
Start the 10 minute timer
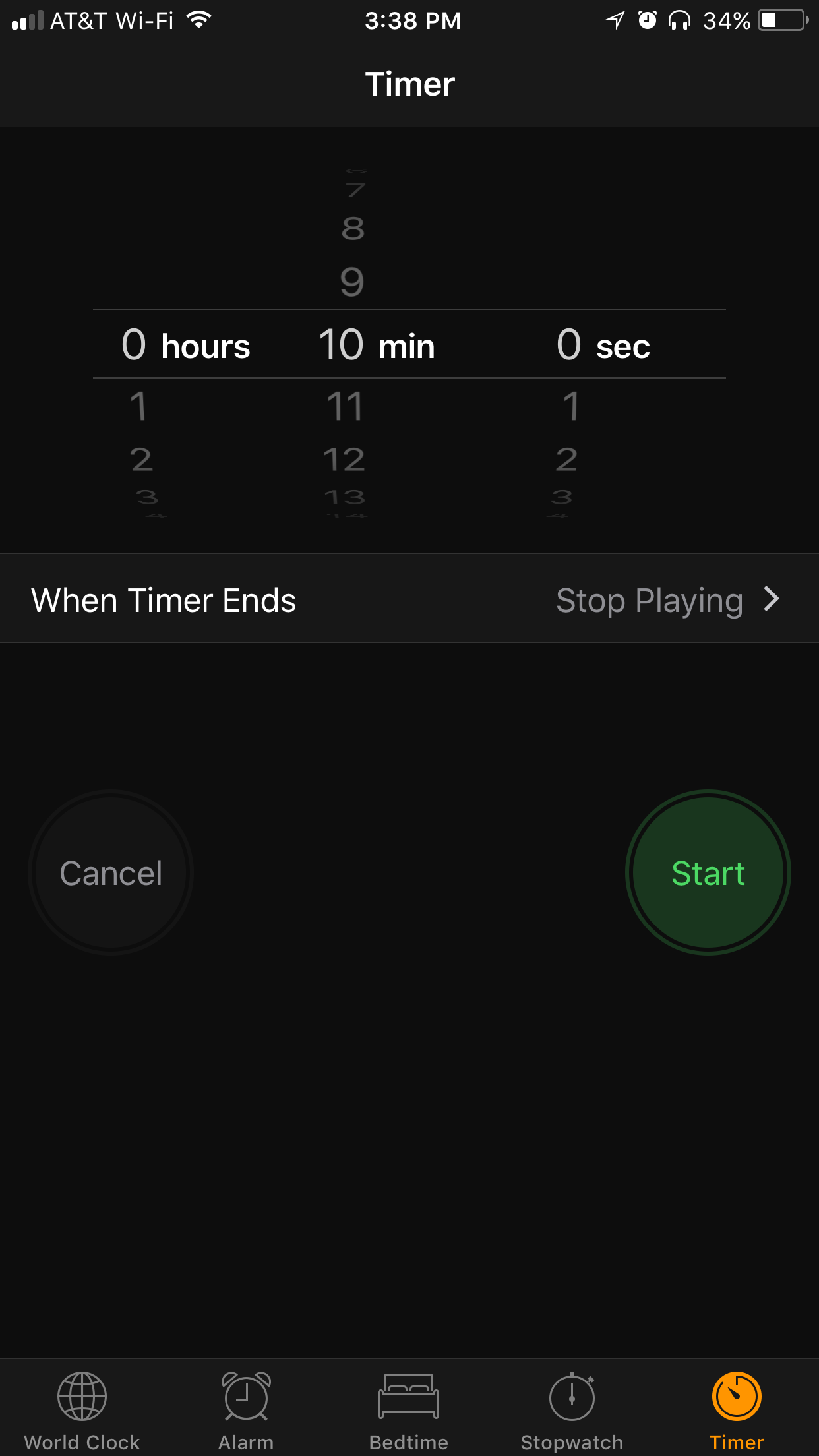[708, 872]
